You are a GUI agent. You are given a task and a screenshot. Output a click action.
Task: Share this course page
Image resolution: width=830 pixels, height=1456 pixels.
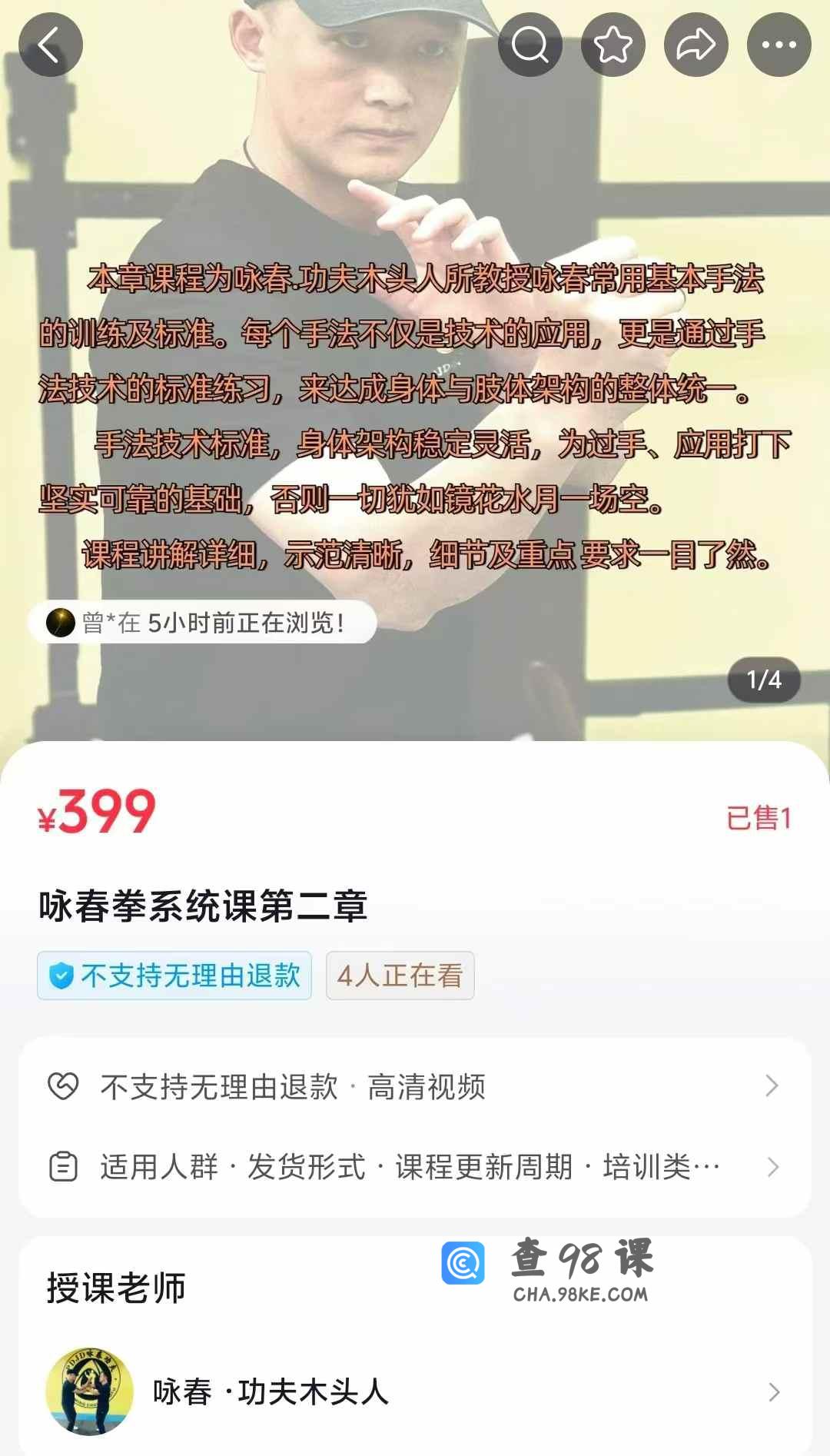click(x=696, y=45)
